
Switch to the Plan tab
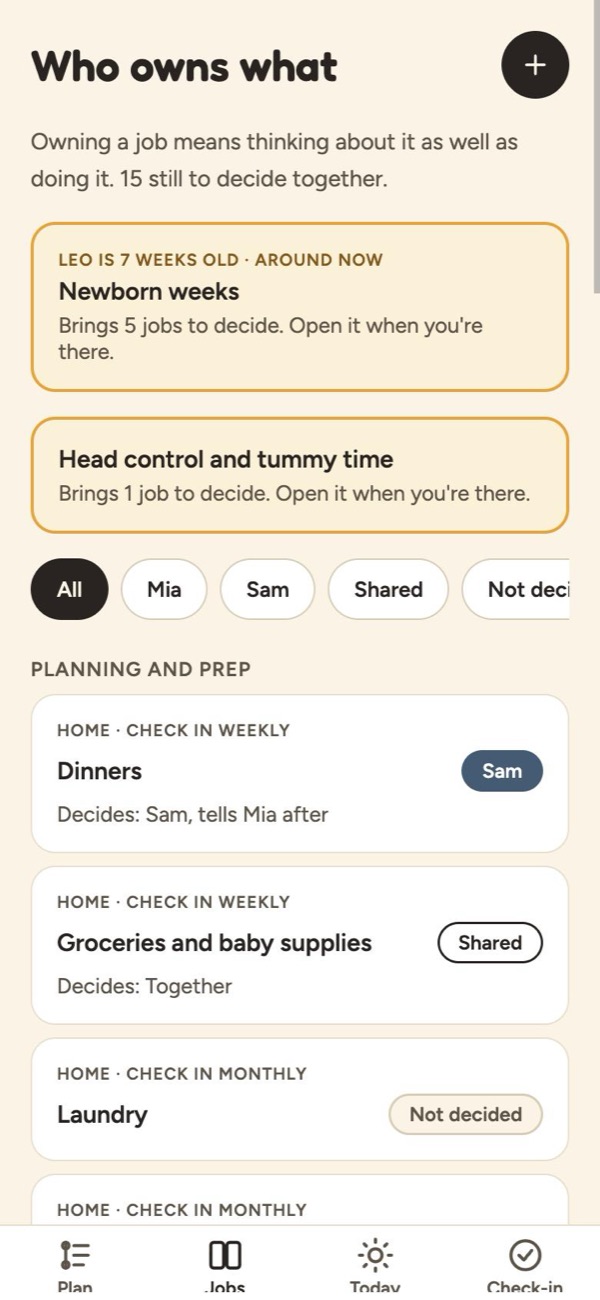pyautogui.click(x=75, y=1264)
